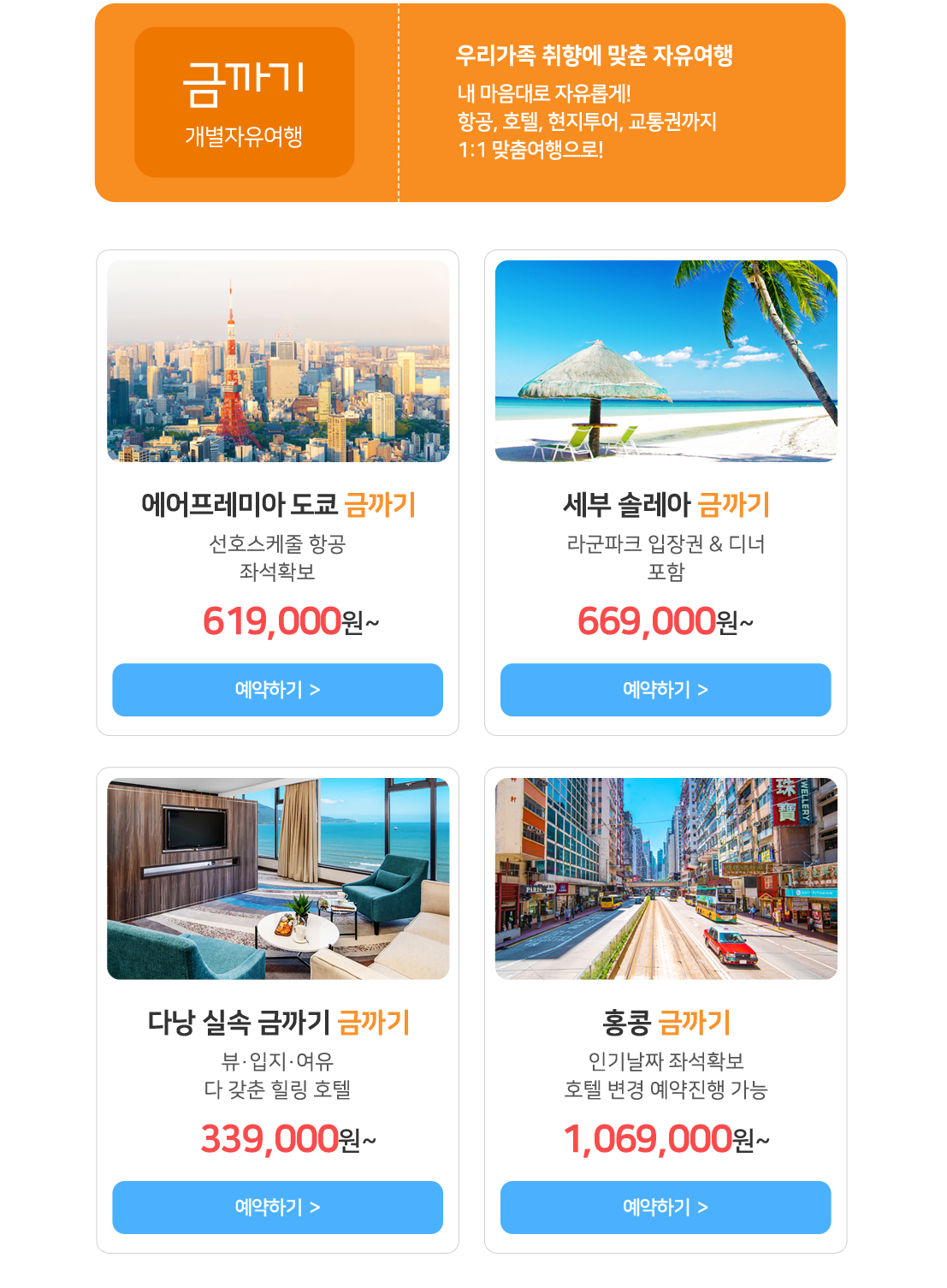Image resolution: width=947 pixels, height=1288 pixels.
Task: Book the Da Nang hotel package
Action: (x=277, y=1207)
